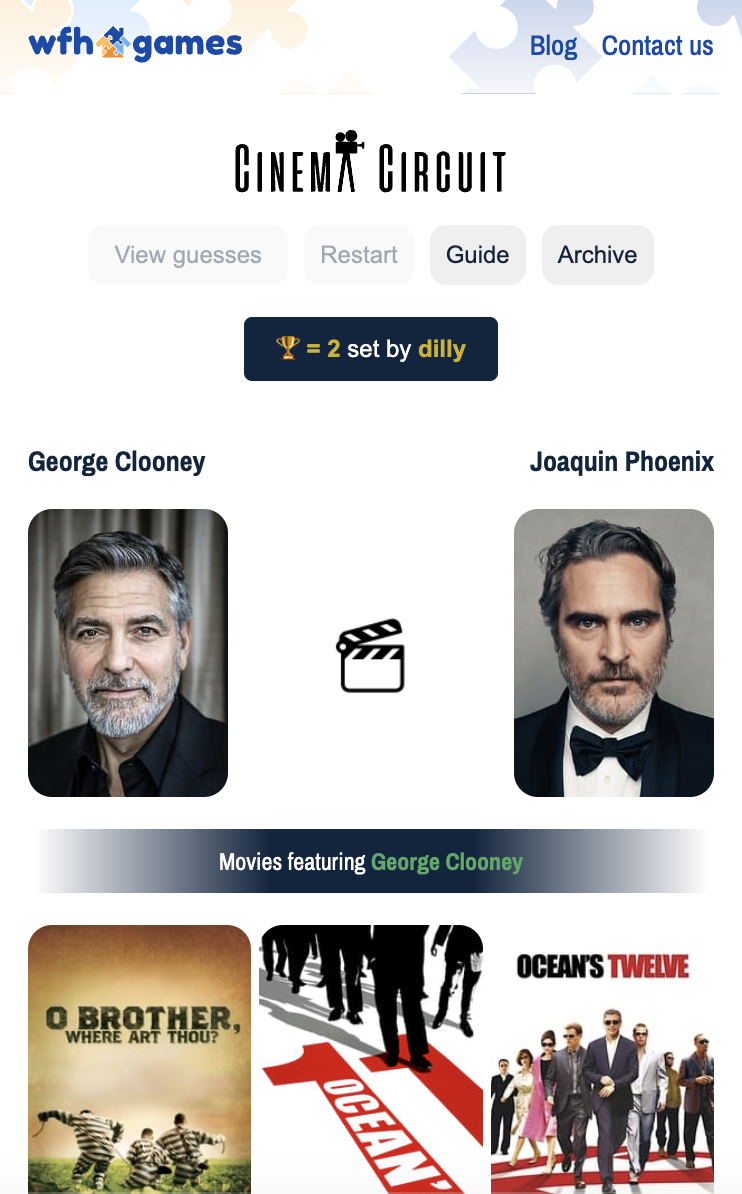Open the Blog link
This screenshot has width=742, height=1194.
(553, 46)
